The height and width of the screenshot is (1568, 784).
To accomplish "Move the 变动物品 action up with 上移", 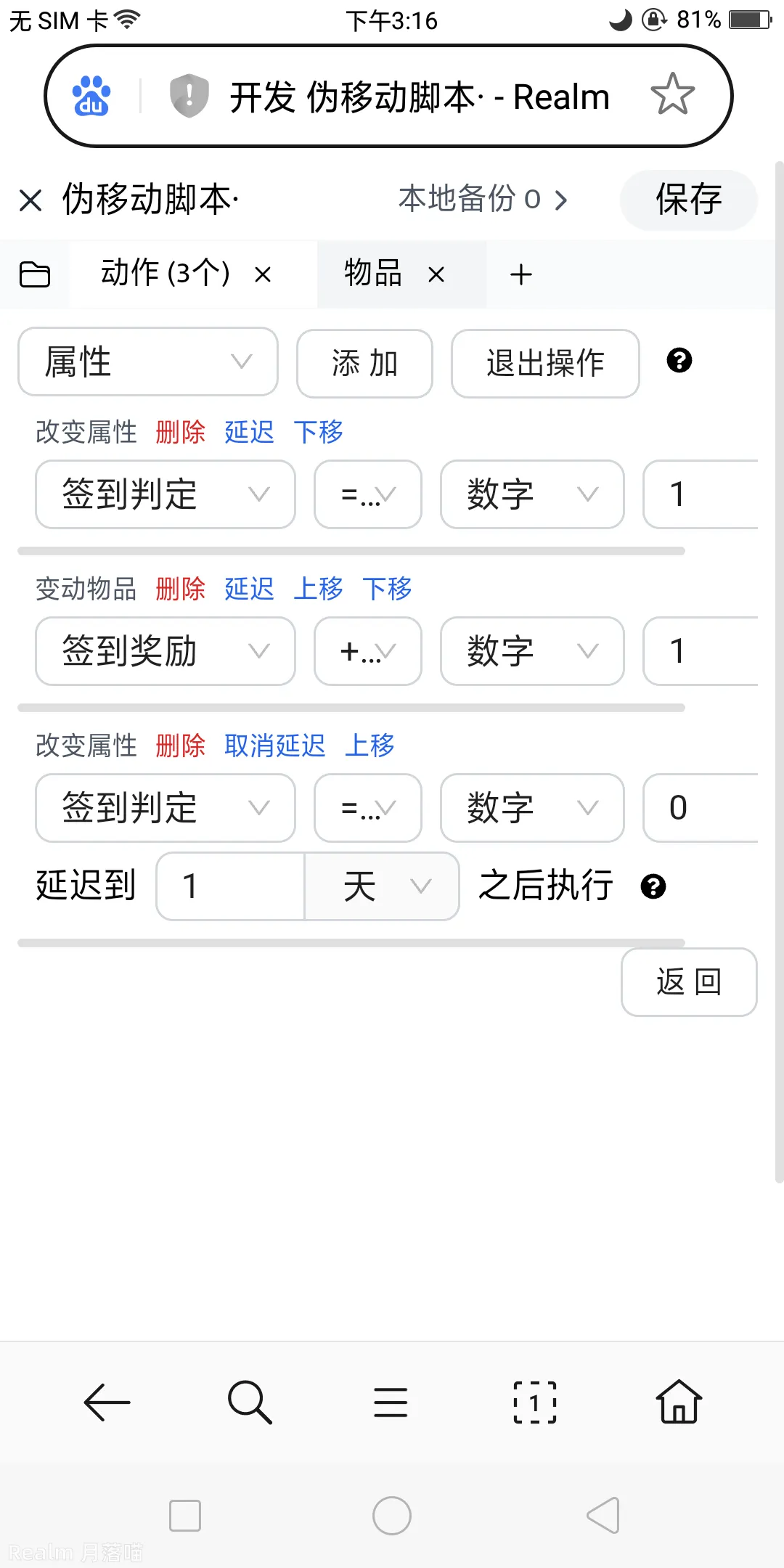I will [x=318, y=589].
